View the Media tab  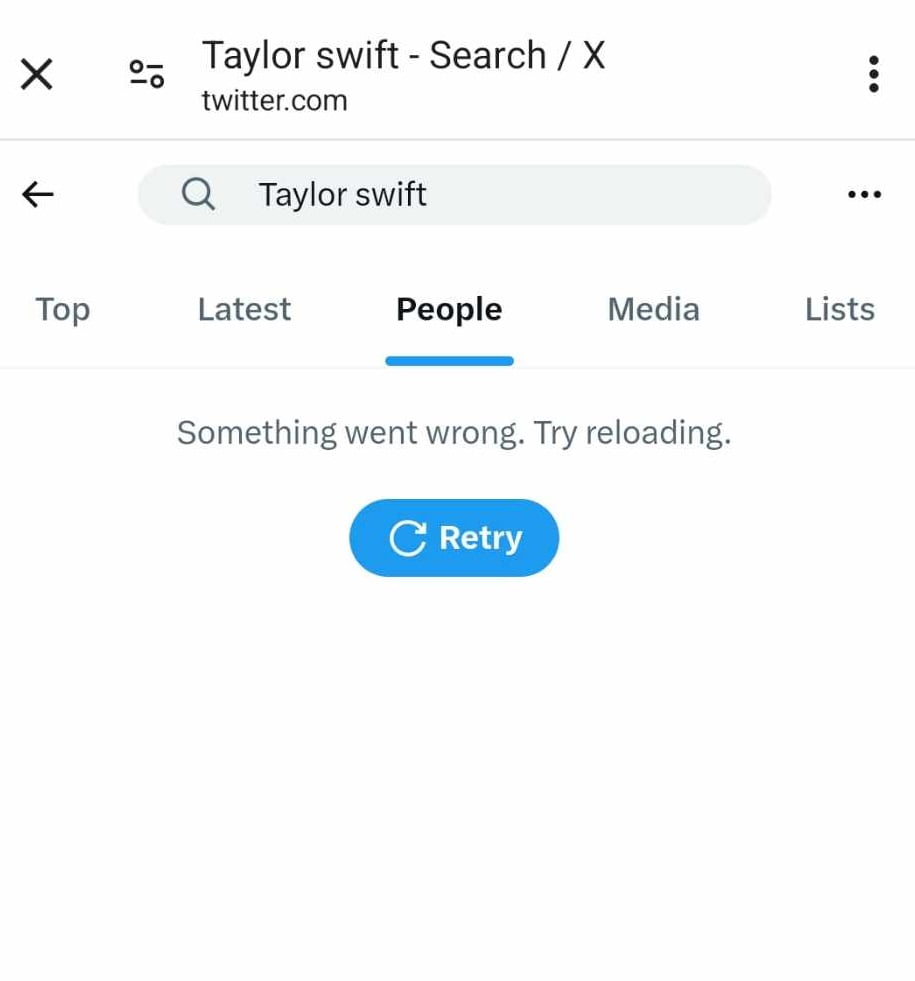click(653, 310)
